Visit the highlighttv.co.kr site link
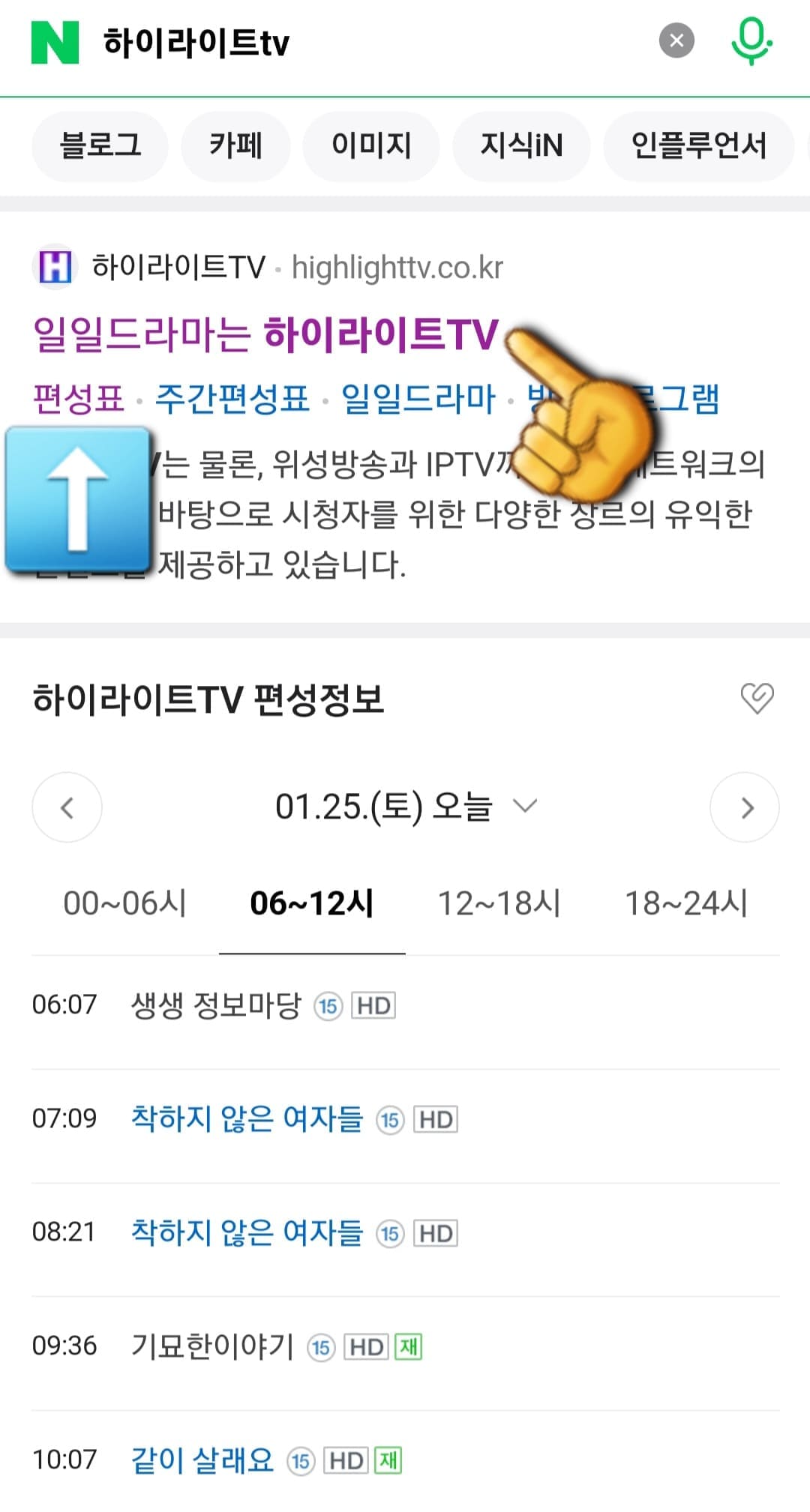Screen dimensions: 810x1512 pyautogui.click(x=396, y=268)
